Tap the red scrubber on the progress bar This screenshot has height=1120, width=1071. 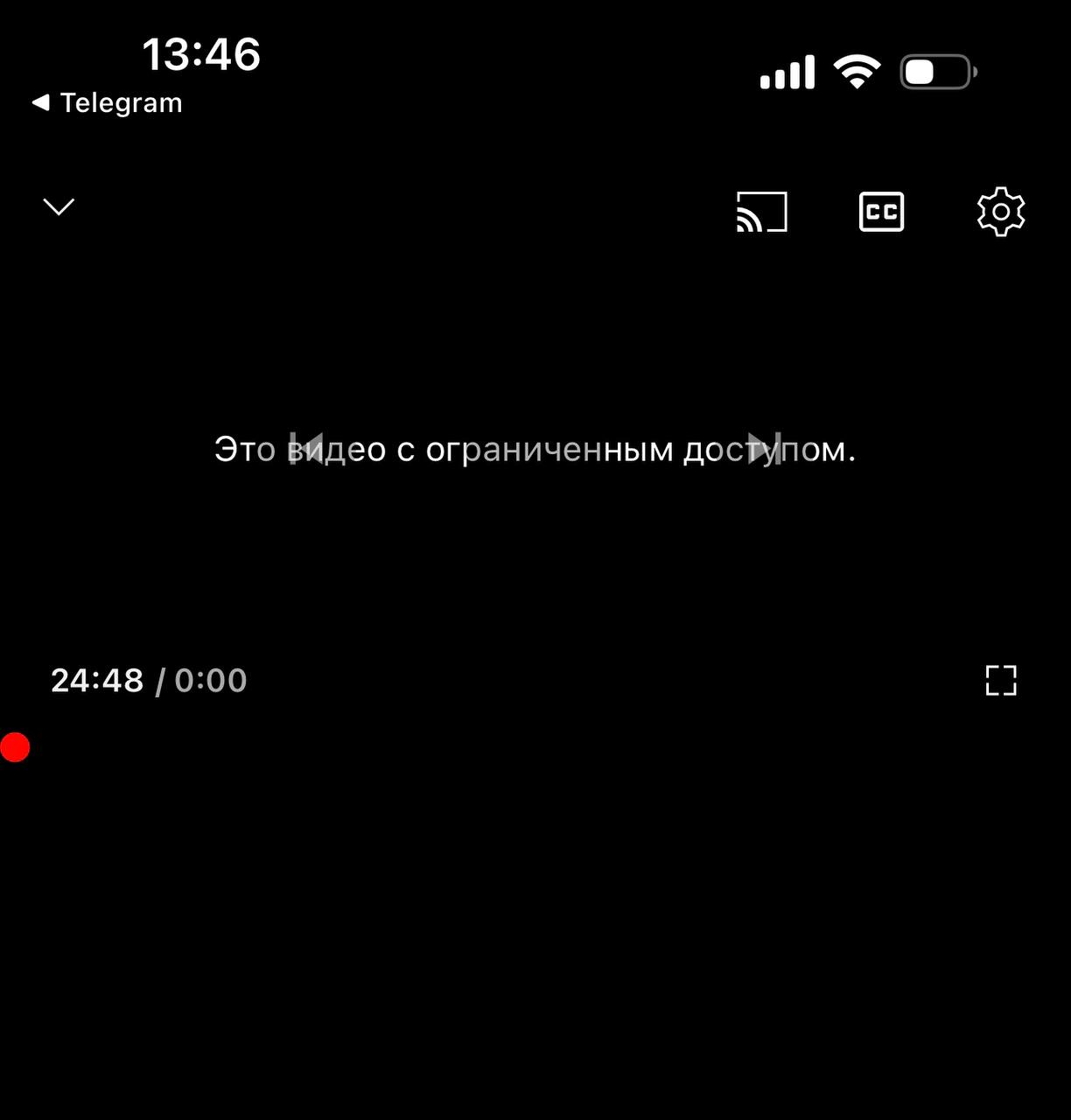pos(15,747)
